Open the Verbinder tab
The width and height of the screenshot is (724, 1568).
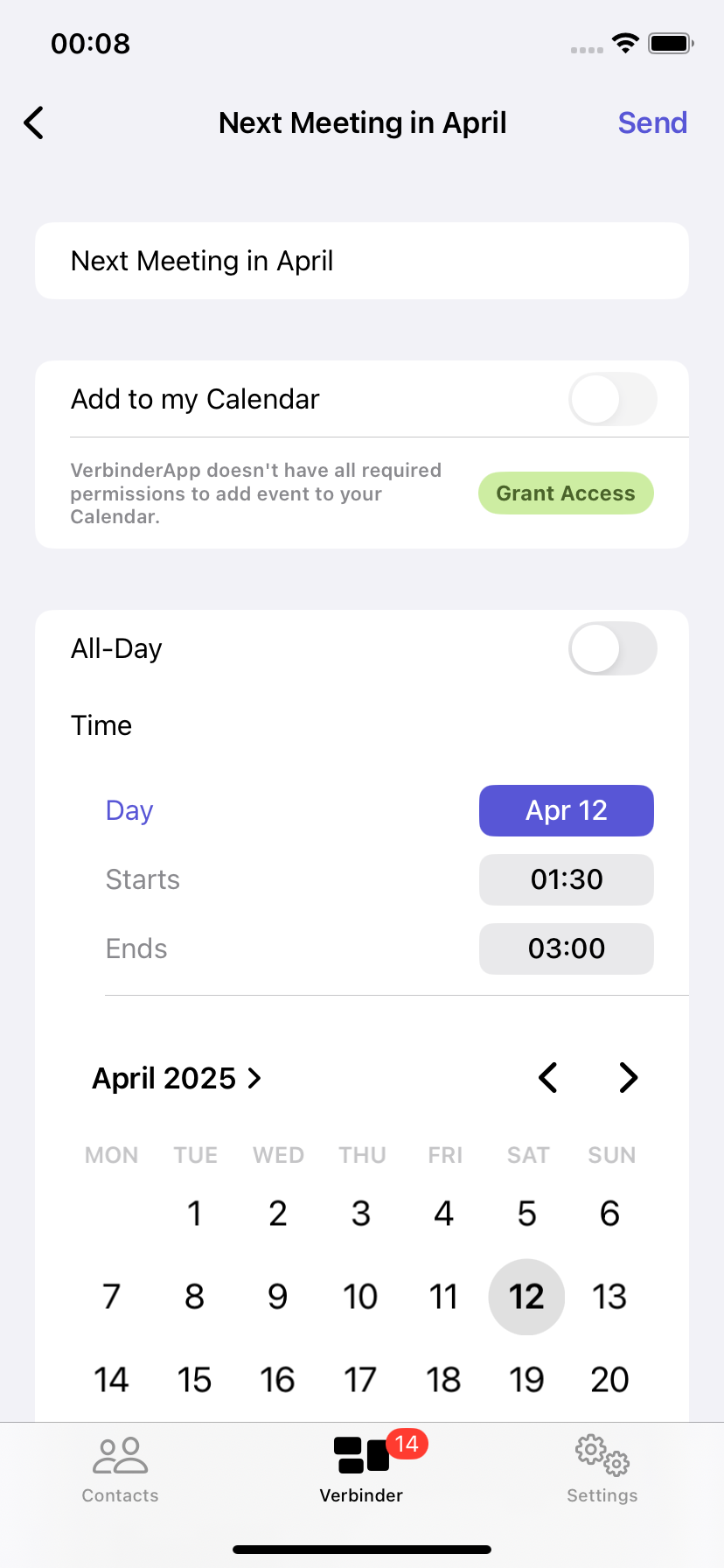pyautogui.click(x=361, y=1470)
